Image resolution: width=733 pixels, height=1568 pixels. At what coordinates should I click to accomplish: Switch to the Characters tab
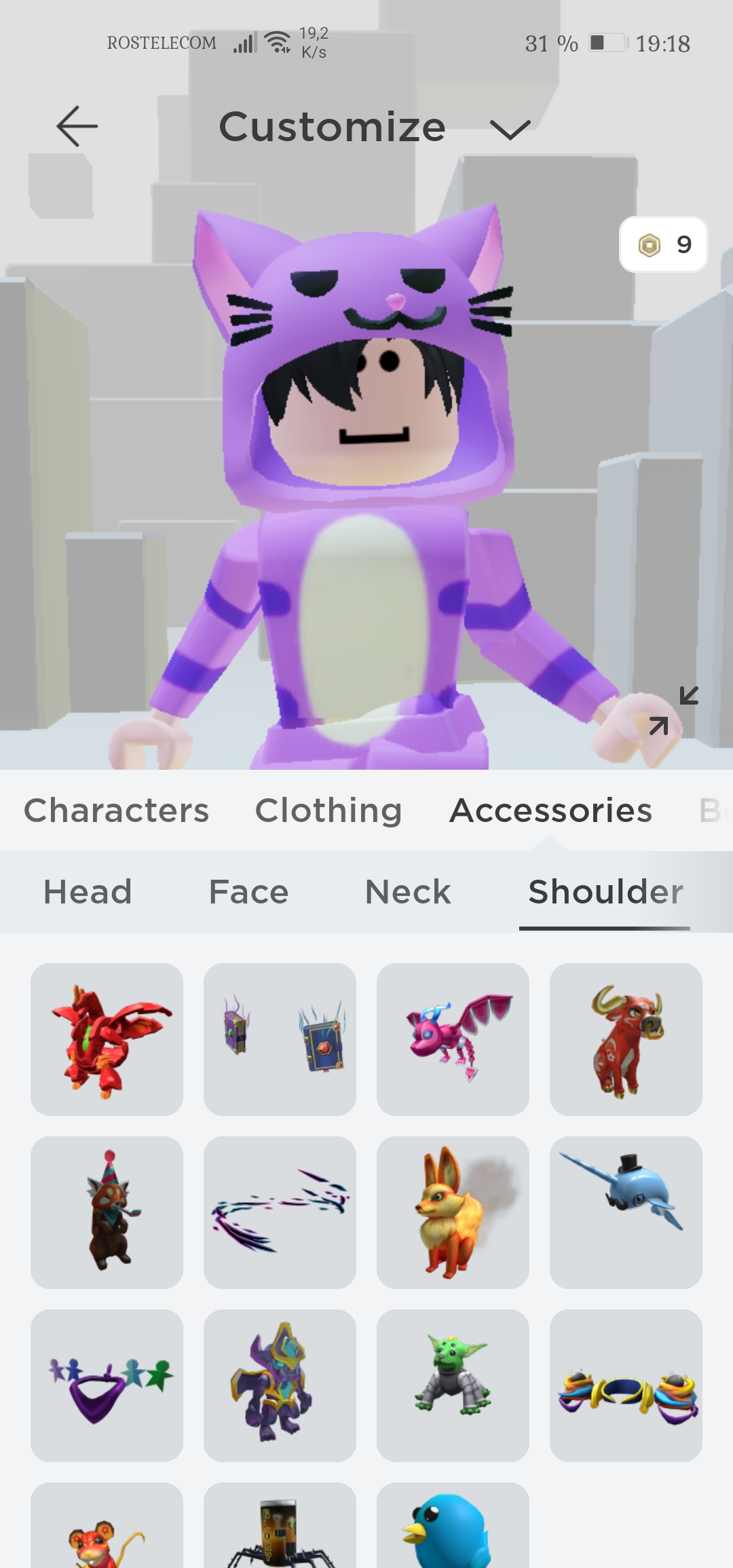tap(117, 810)
